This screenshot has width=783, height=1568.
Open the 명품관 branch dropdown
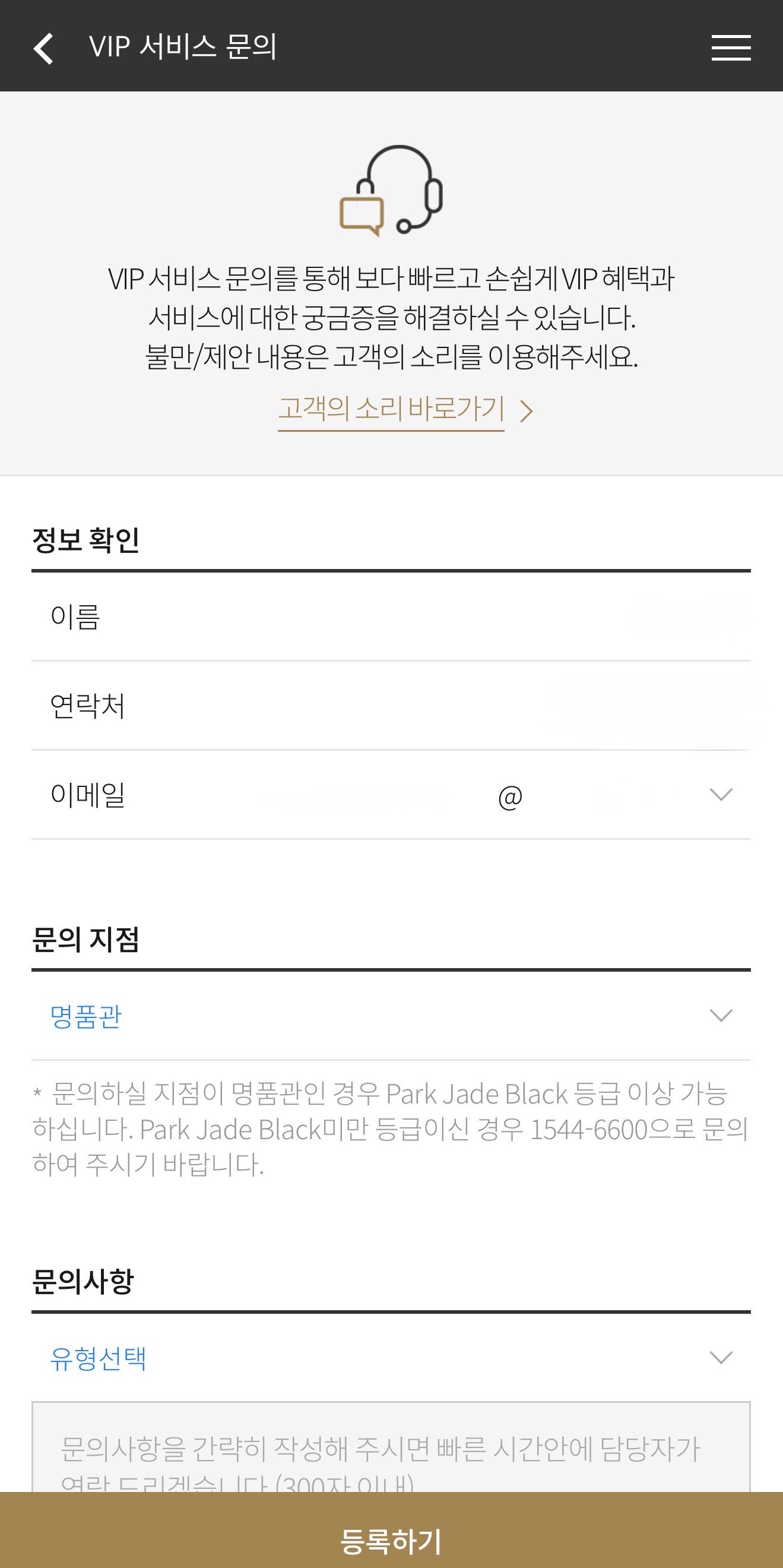click(x=391, y=1015)
